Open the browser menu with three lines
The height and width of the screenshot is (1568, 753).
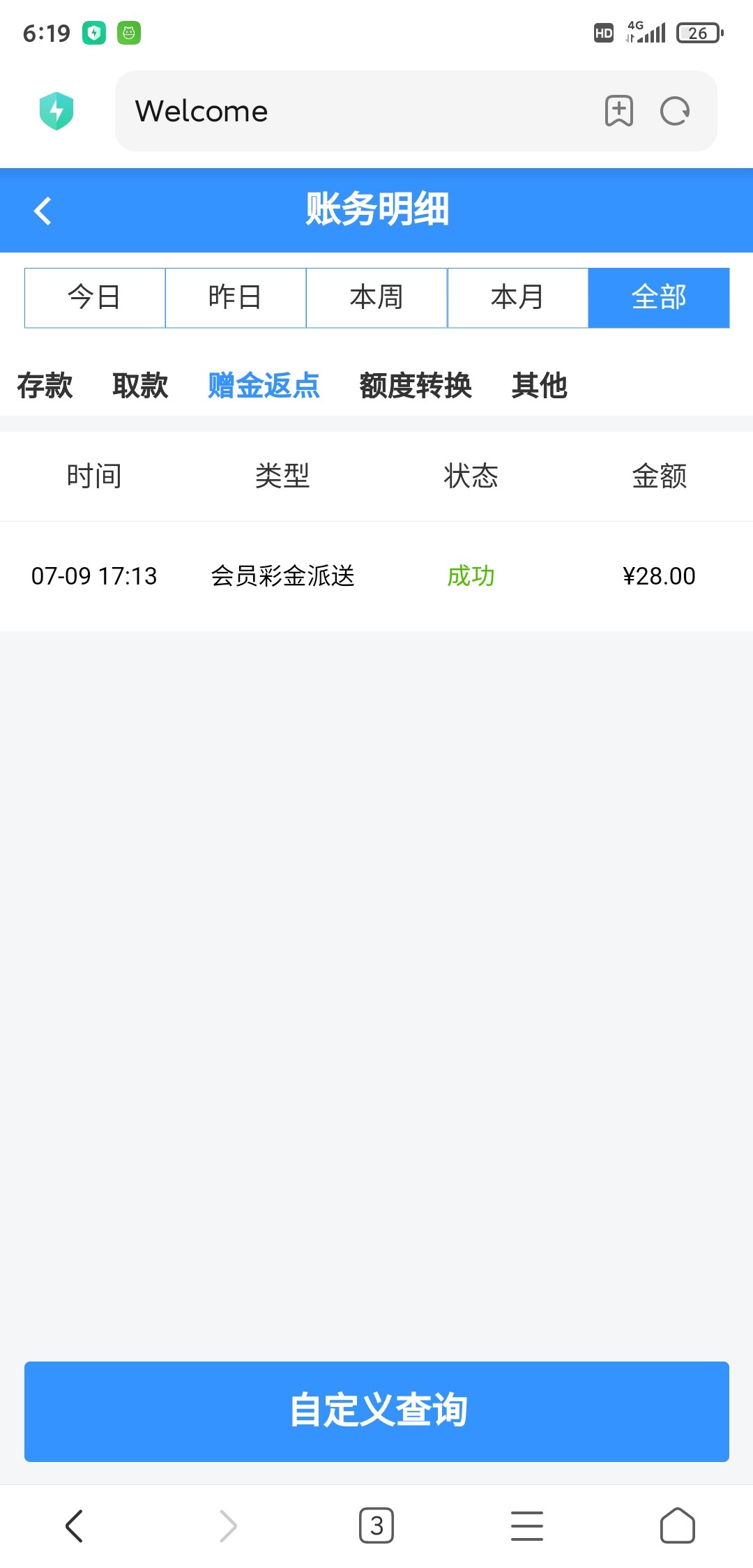pyautogui.click(x=527, y=1525)
